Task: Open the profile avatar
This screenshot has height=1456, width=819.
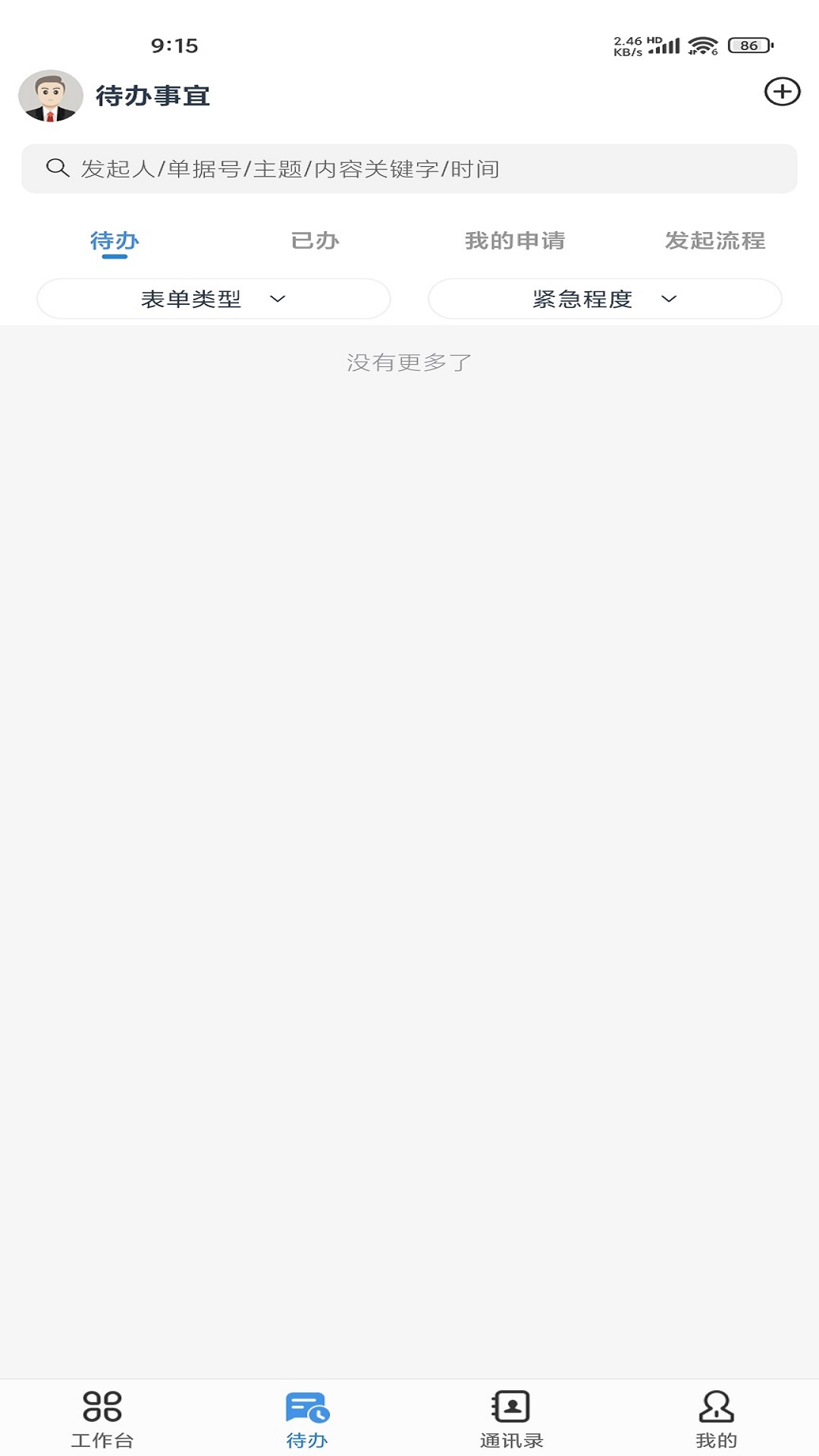Action: (x=50, y=96)
